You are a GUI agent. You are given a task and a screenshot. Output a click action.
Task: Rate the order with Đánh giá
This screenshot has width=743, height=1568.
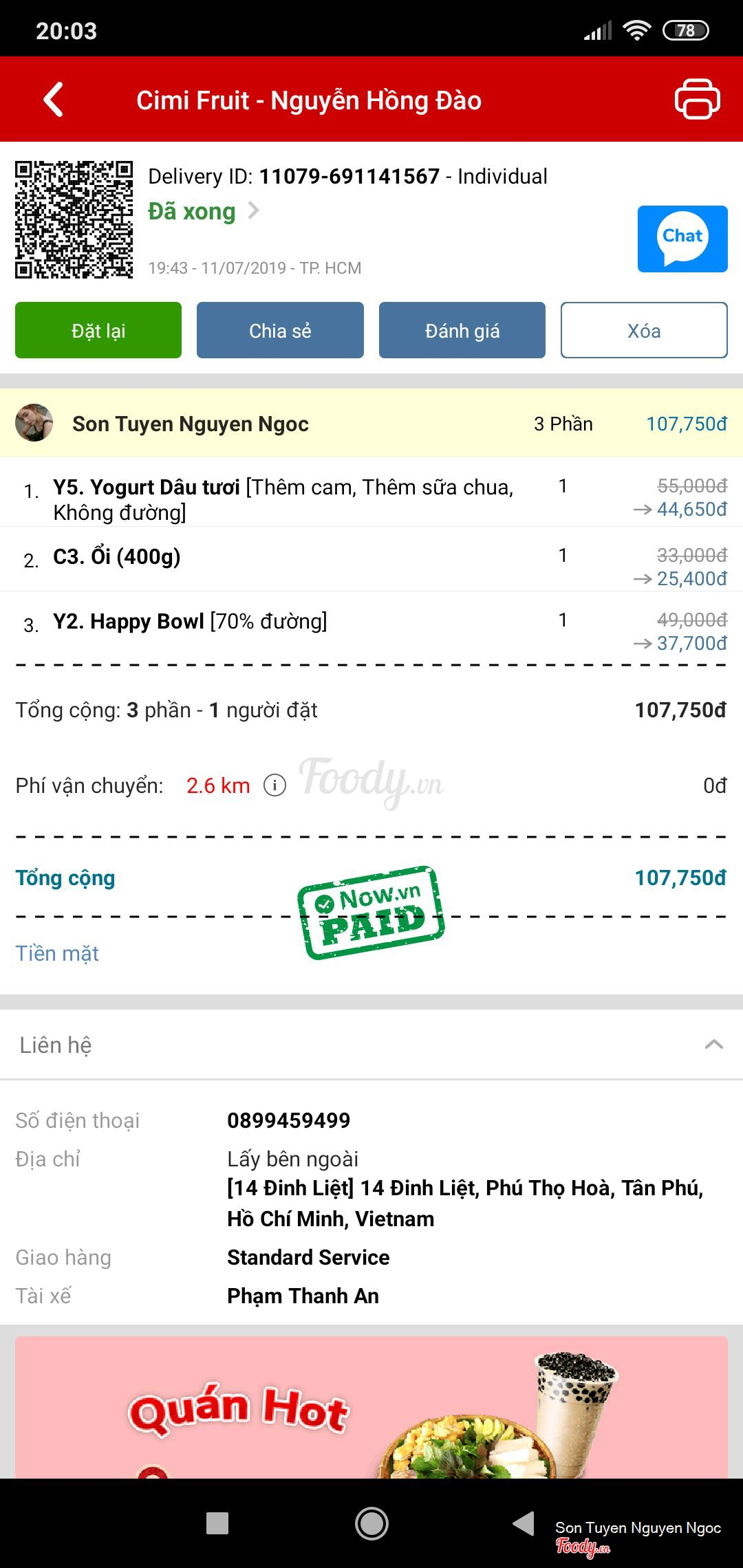coord(462,331)
